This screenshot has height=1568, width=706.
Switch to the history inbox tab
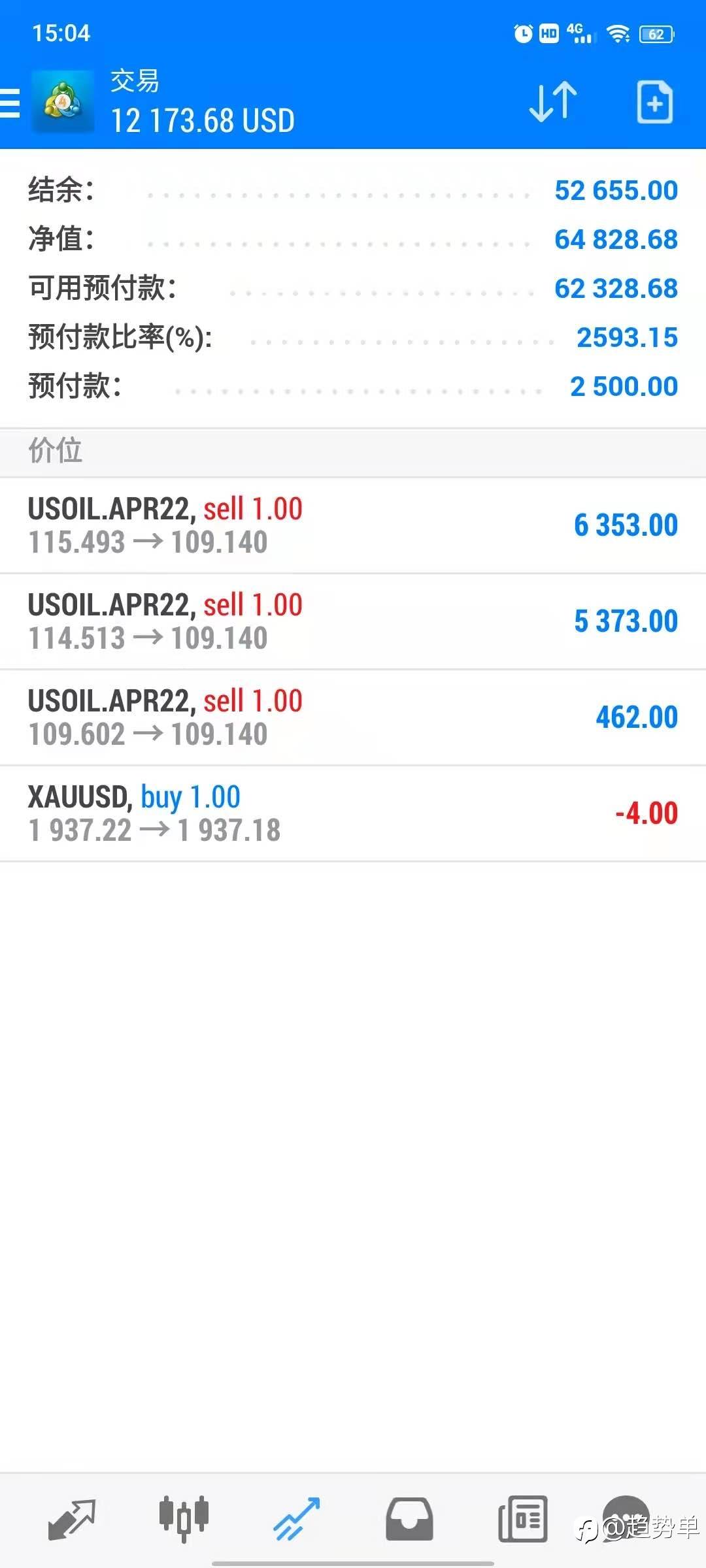click(409, 1519)
